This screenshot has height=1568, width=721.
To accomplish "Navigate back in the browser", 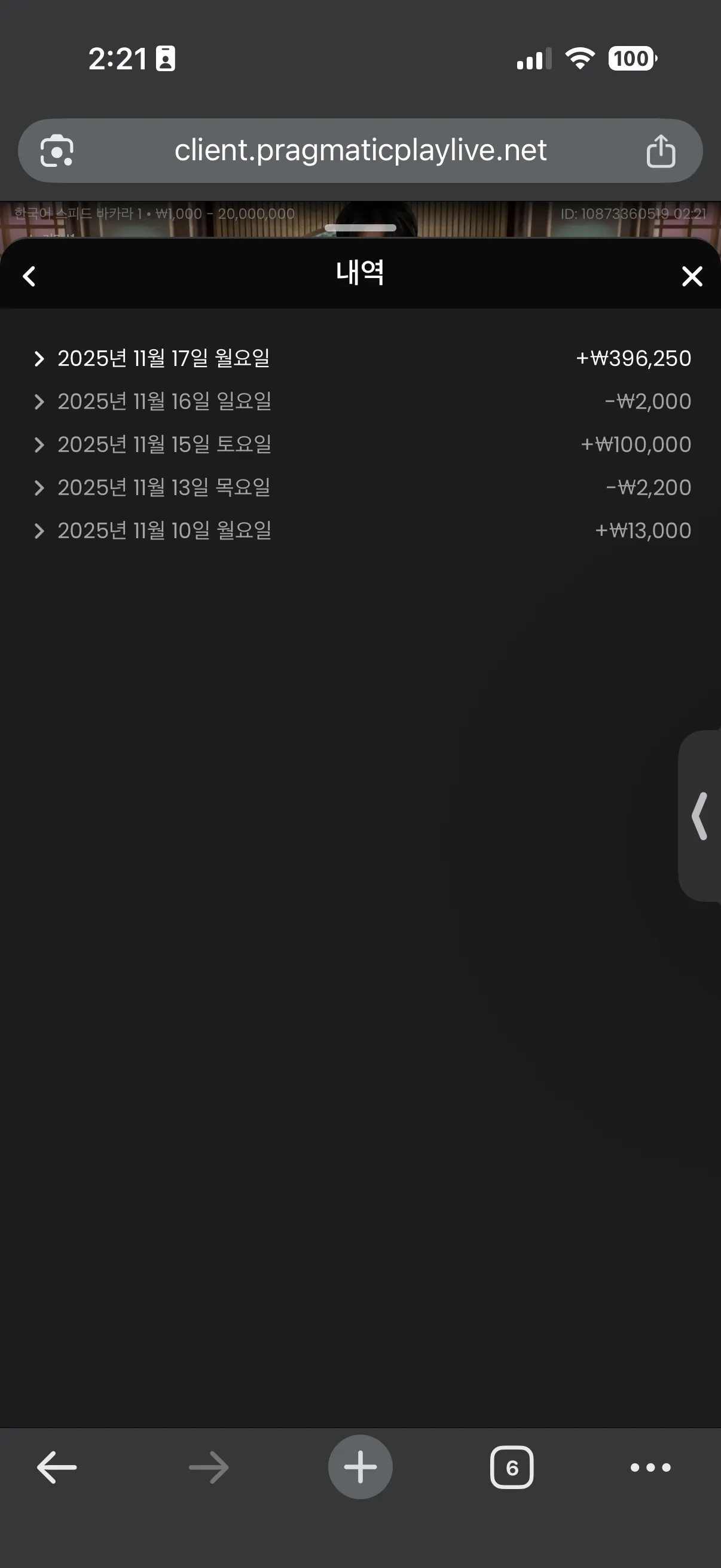I will point(57,1467).
